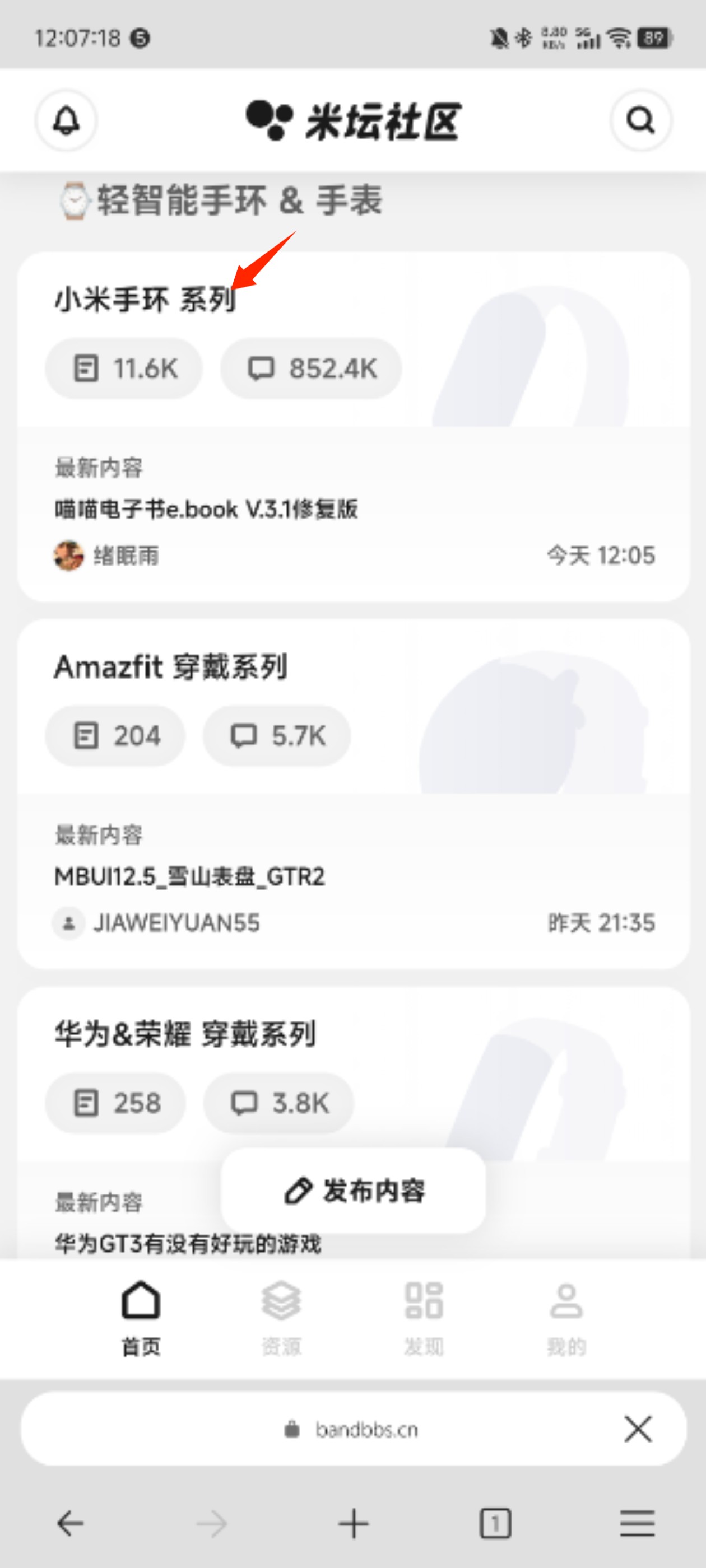Open the Amazfit 穿戴系列 forum
This screenshot has width=706, height=1568.
[x=170, y=667]
